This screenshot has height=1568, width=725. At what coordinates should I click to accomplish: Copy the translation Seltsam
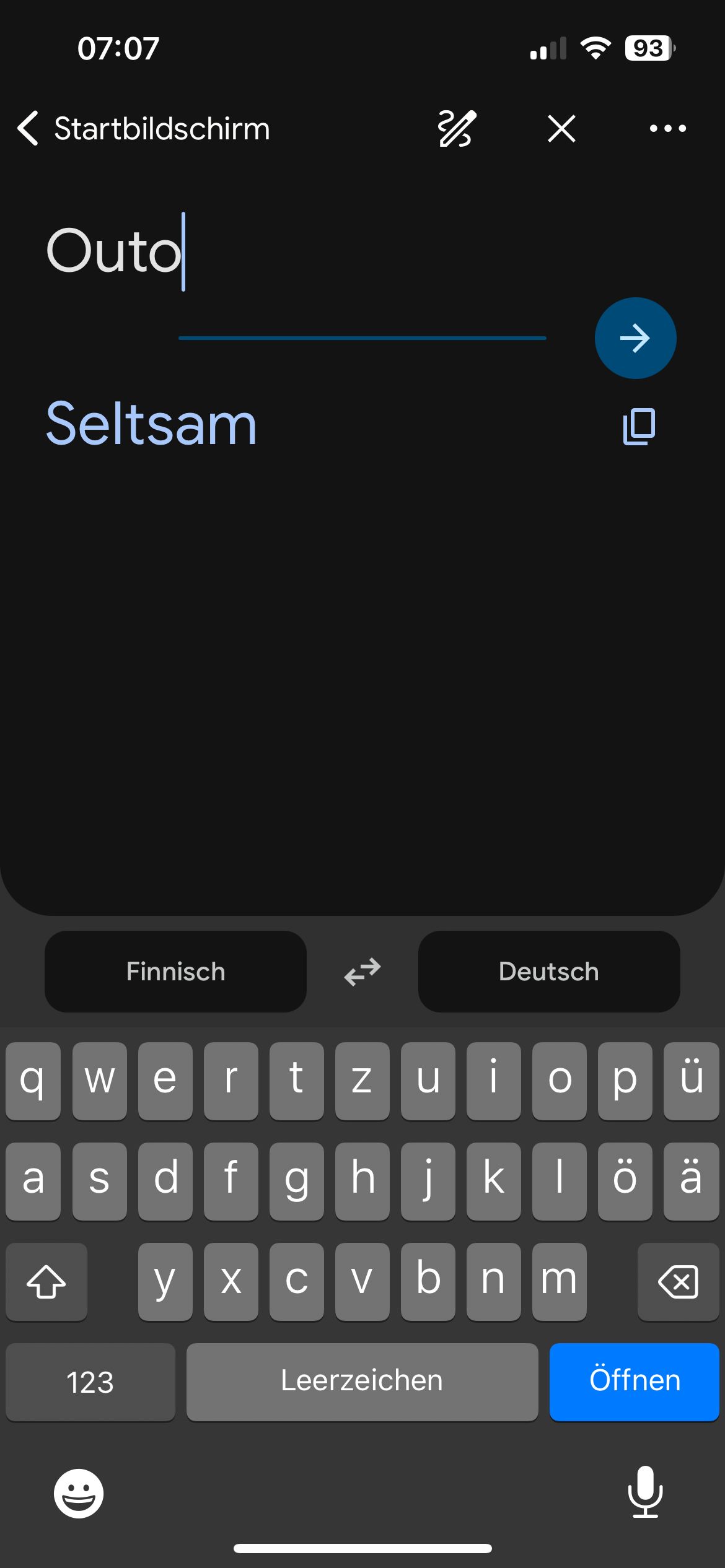(x=639, y=426)
